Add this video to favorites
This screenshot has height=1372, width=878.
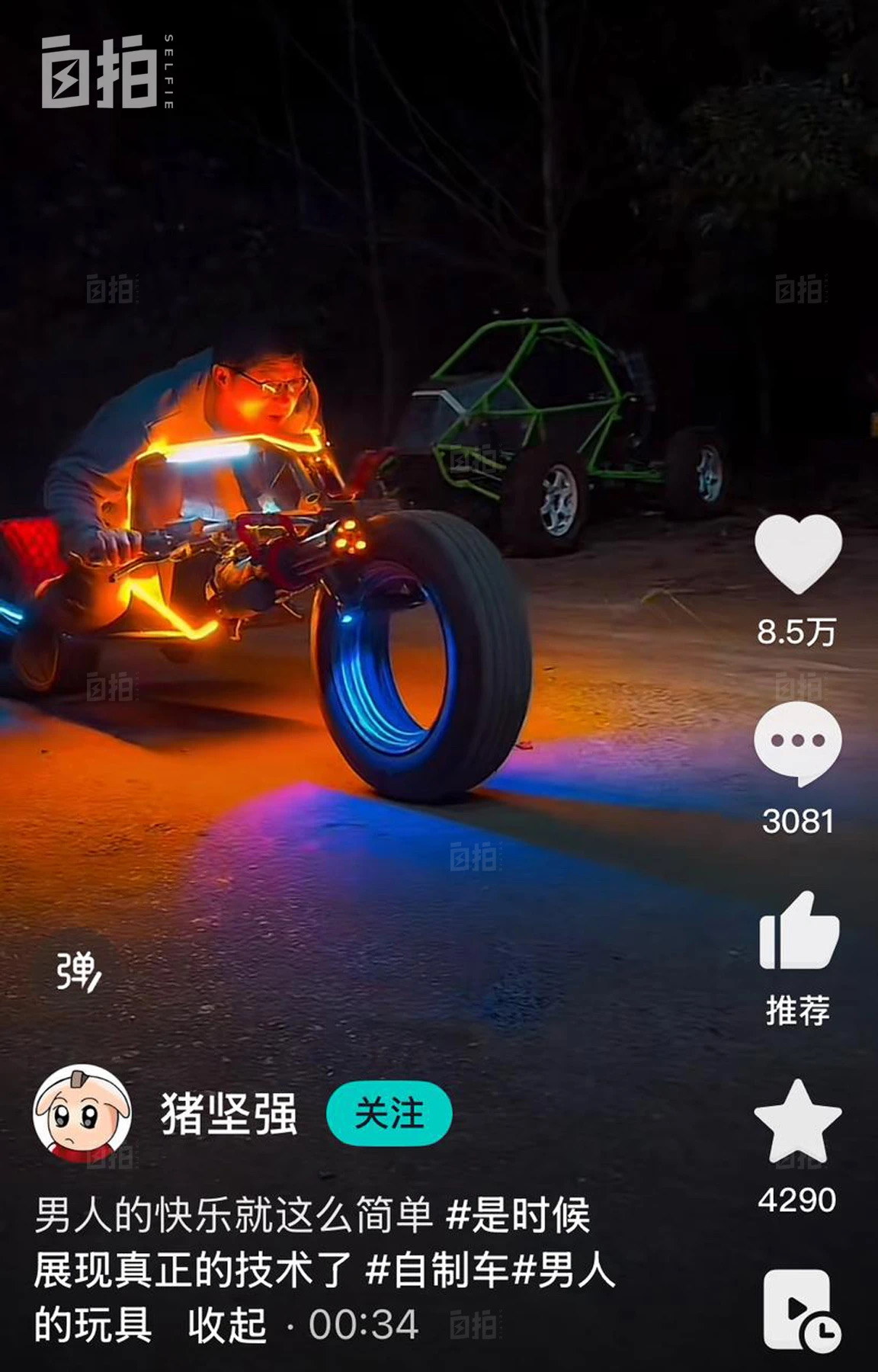[x=797, y=1121]
